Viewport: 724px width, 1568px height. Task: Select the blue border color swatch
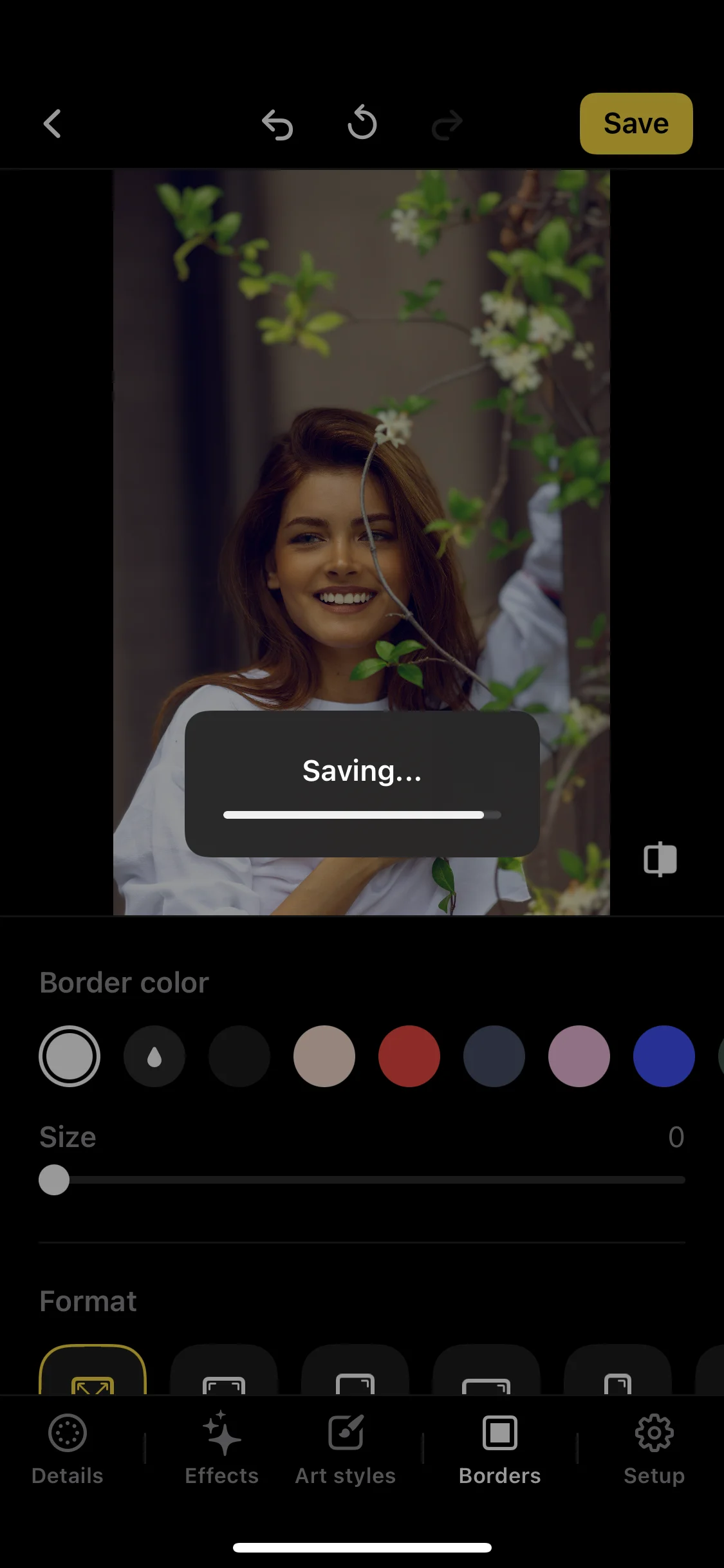tap(664, 1056)
